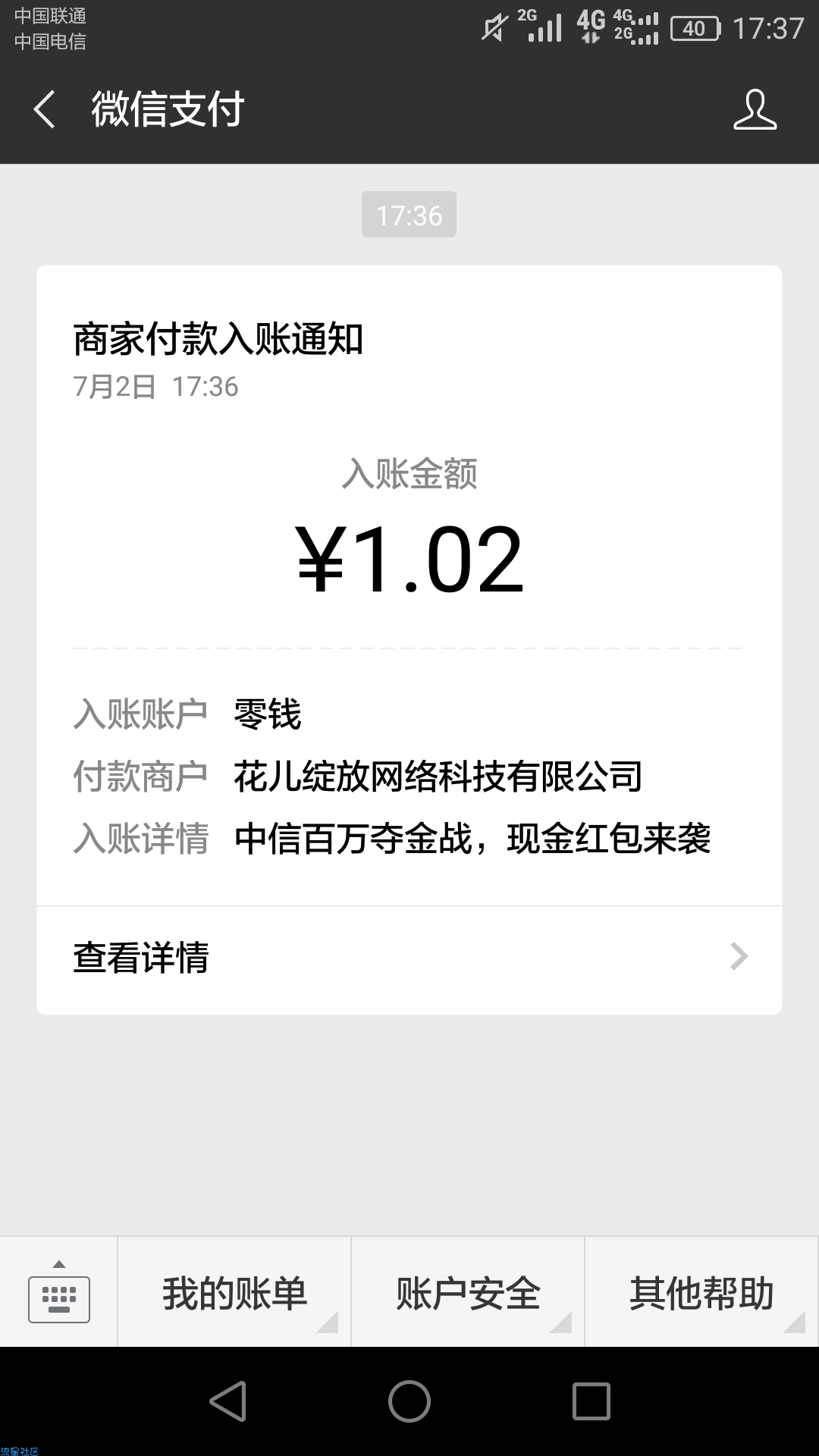Image resolution: width=819 pixels, height=1456 pixels.
Task: Open 账户安全 menu
Action: [468, 1291]
